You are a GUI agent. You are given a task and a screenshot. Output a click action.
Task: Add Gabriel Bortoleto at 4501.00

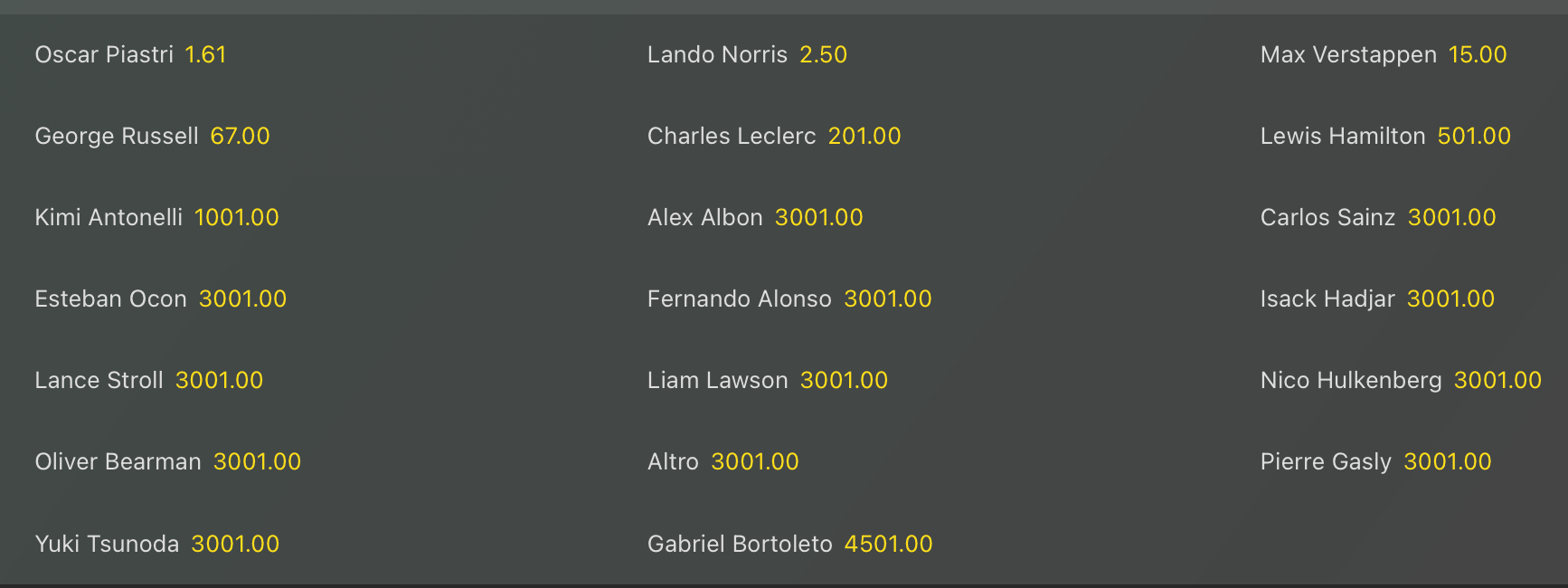(x=789, y=545)
